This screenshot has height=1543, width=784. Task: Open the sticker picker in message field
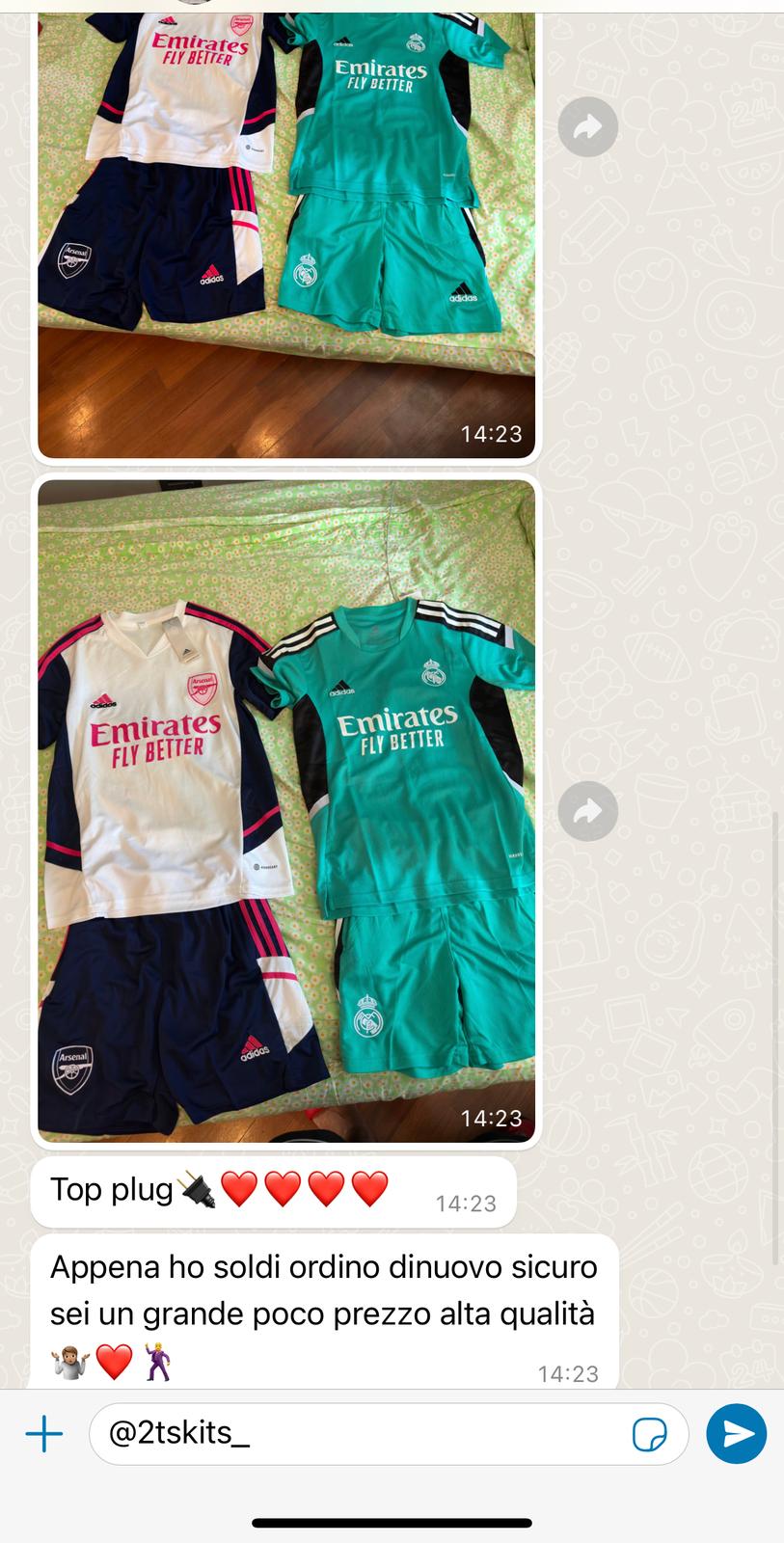649,1434
